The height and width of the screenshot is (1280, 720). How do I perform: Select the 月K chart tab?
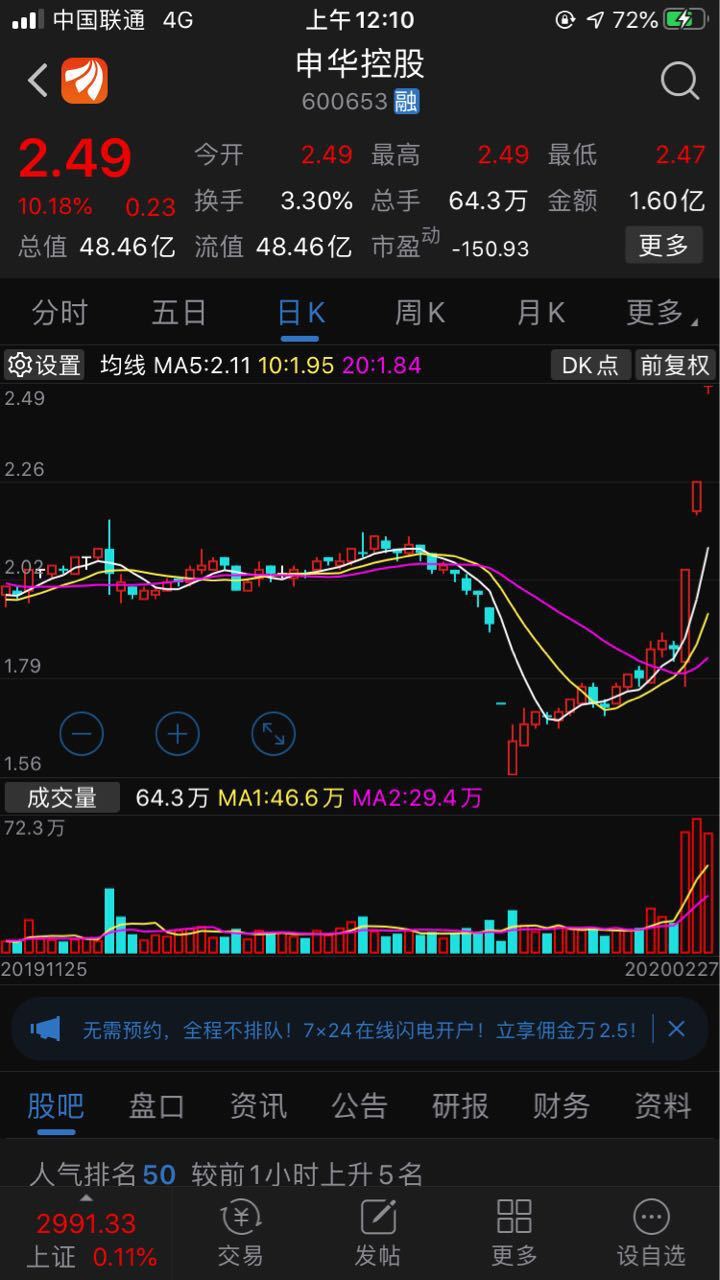coord(541,313)
